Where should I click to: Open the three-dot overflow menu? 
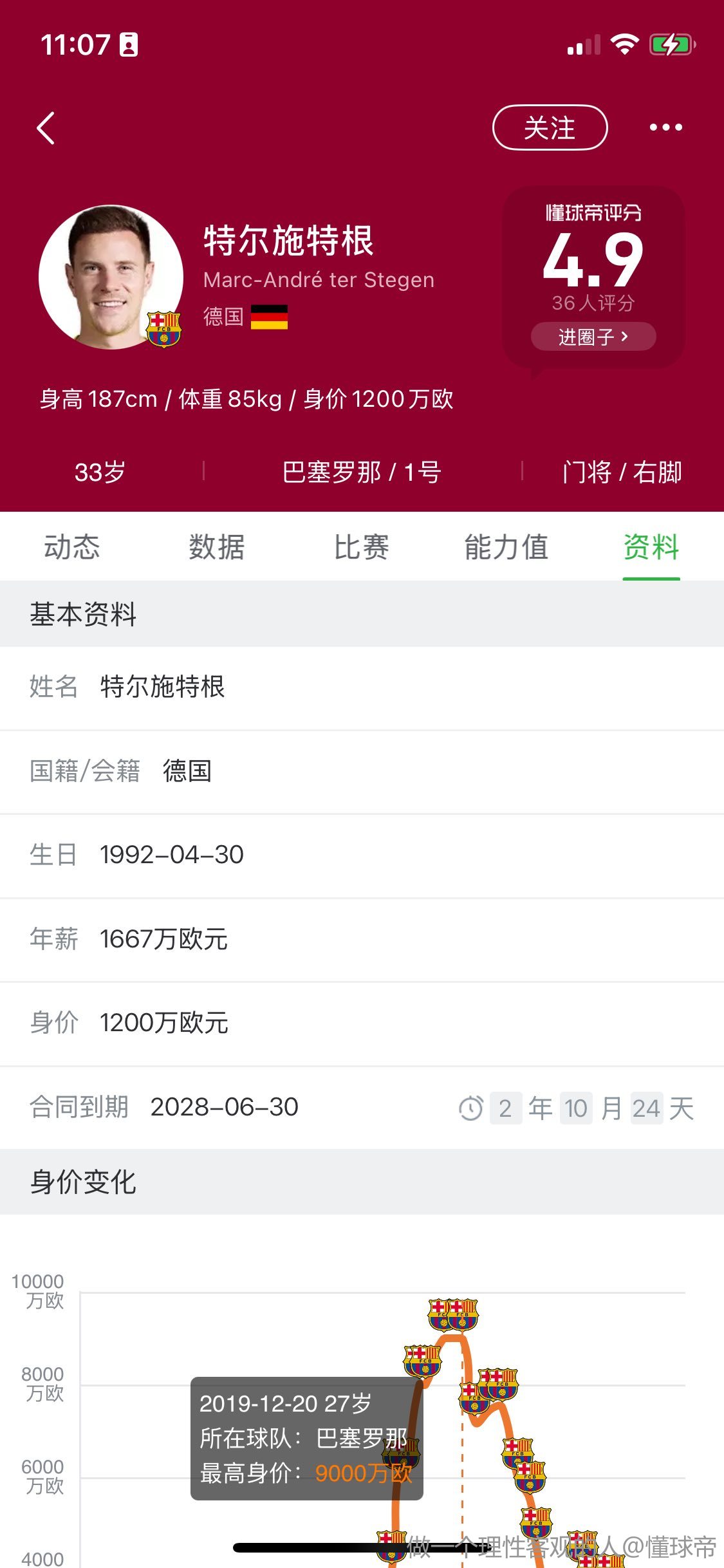(665, 127)
